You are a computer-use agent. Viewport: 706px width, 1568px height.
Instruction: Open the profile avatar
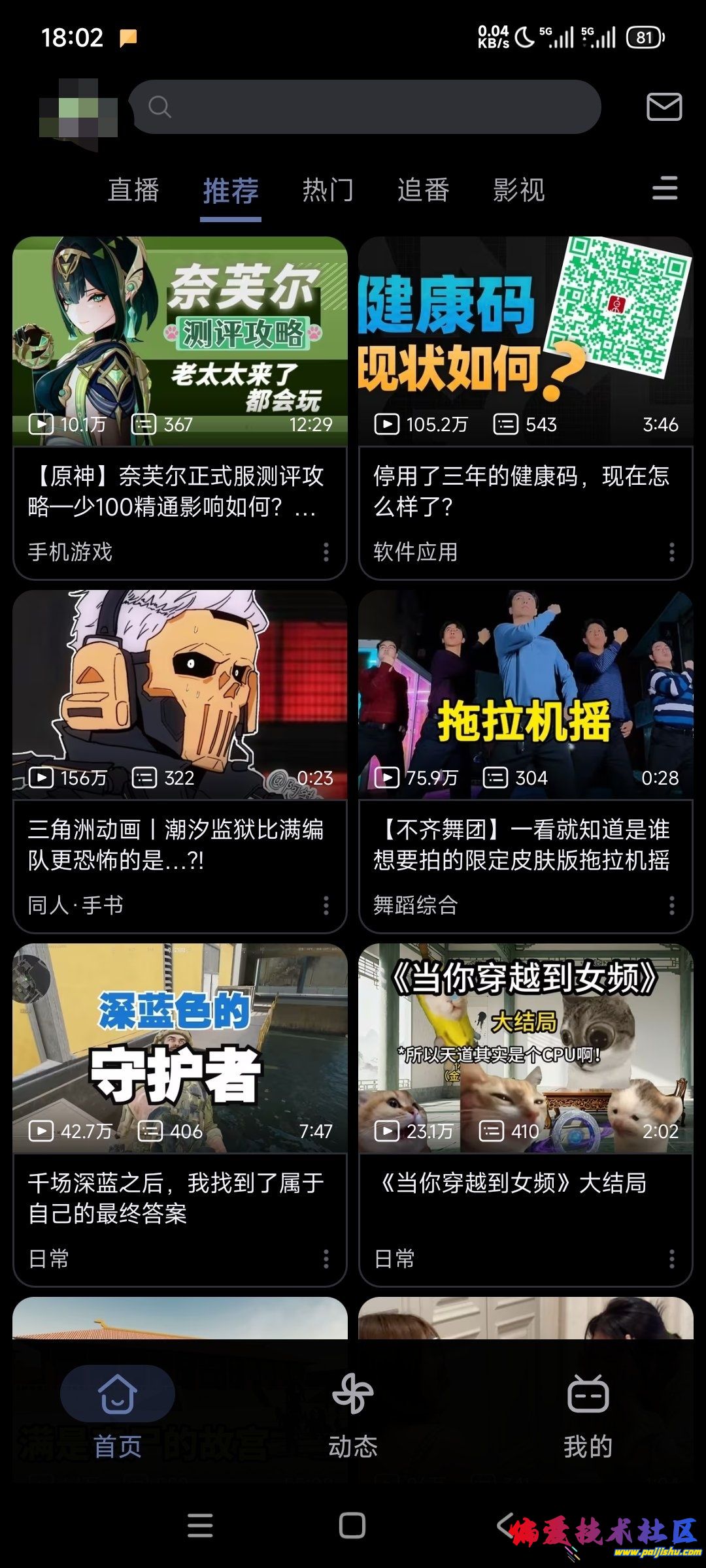tap(78, 110)
